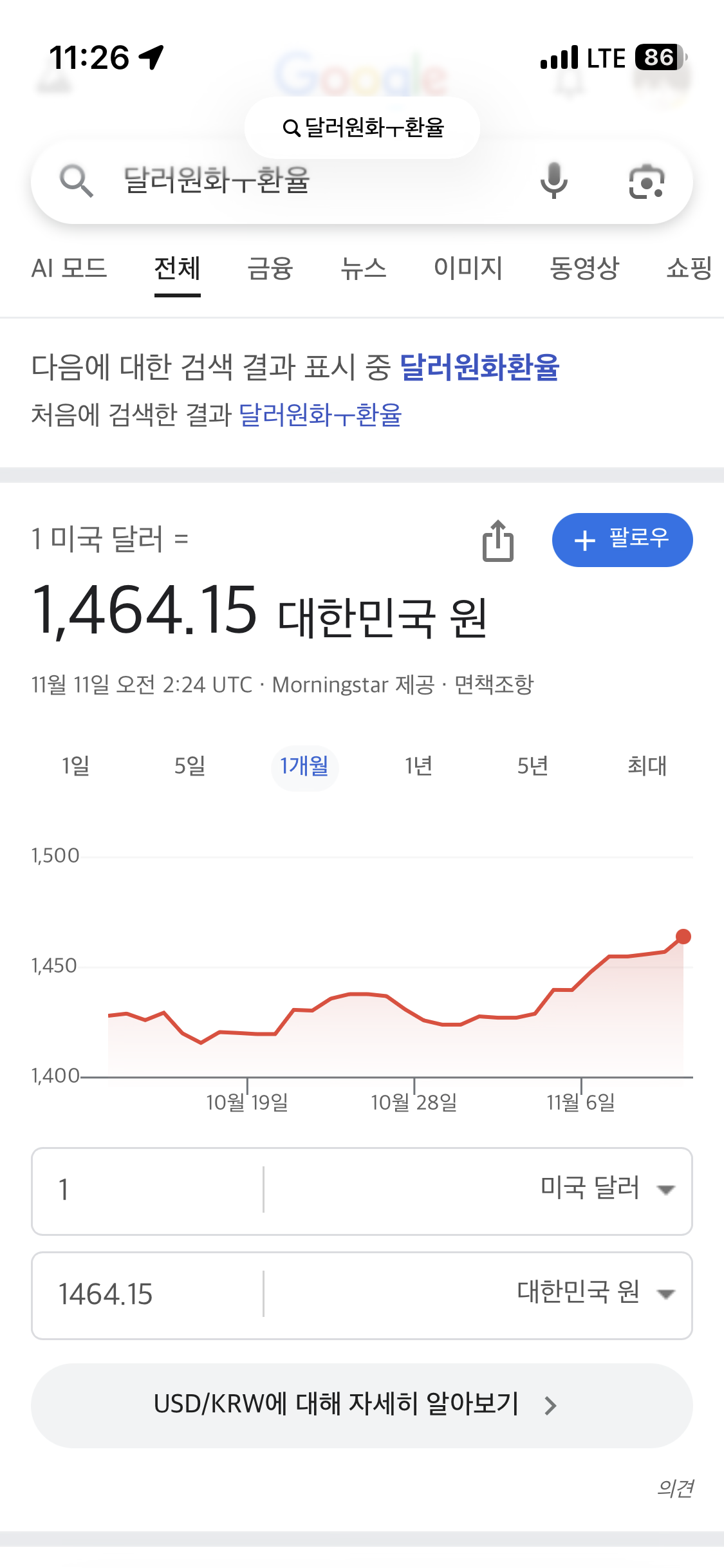Switch to the AI 모드 tab
This screenshot has height=1568, width=724.
coord(70,268)
